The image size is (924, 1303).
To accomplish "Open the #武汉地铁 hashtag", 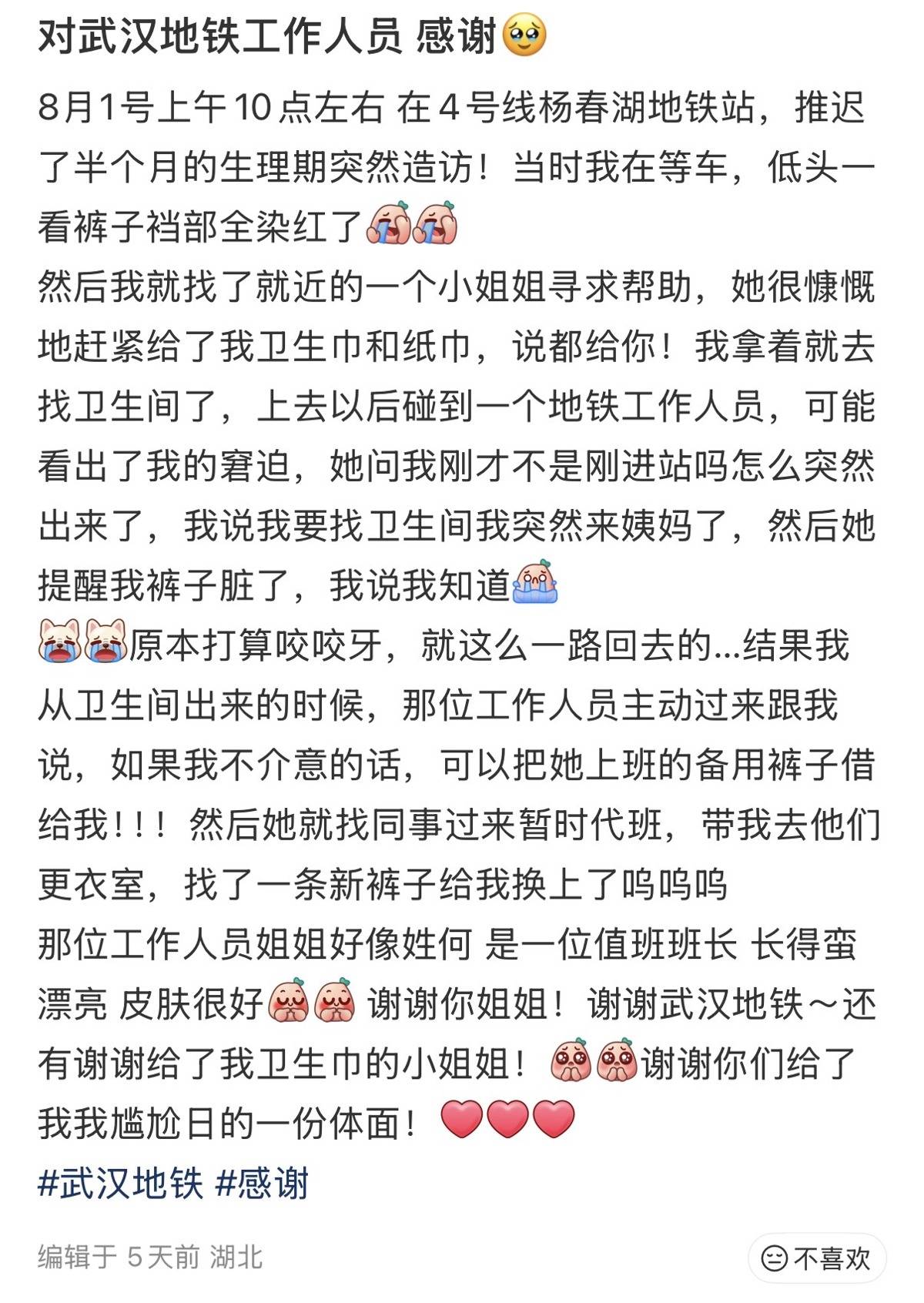I will point(121,1184).
